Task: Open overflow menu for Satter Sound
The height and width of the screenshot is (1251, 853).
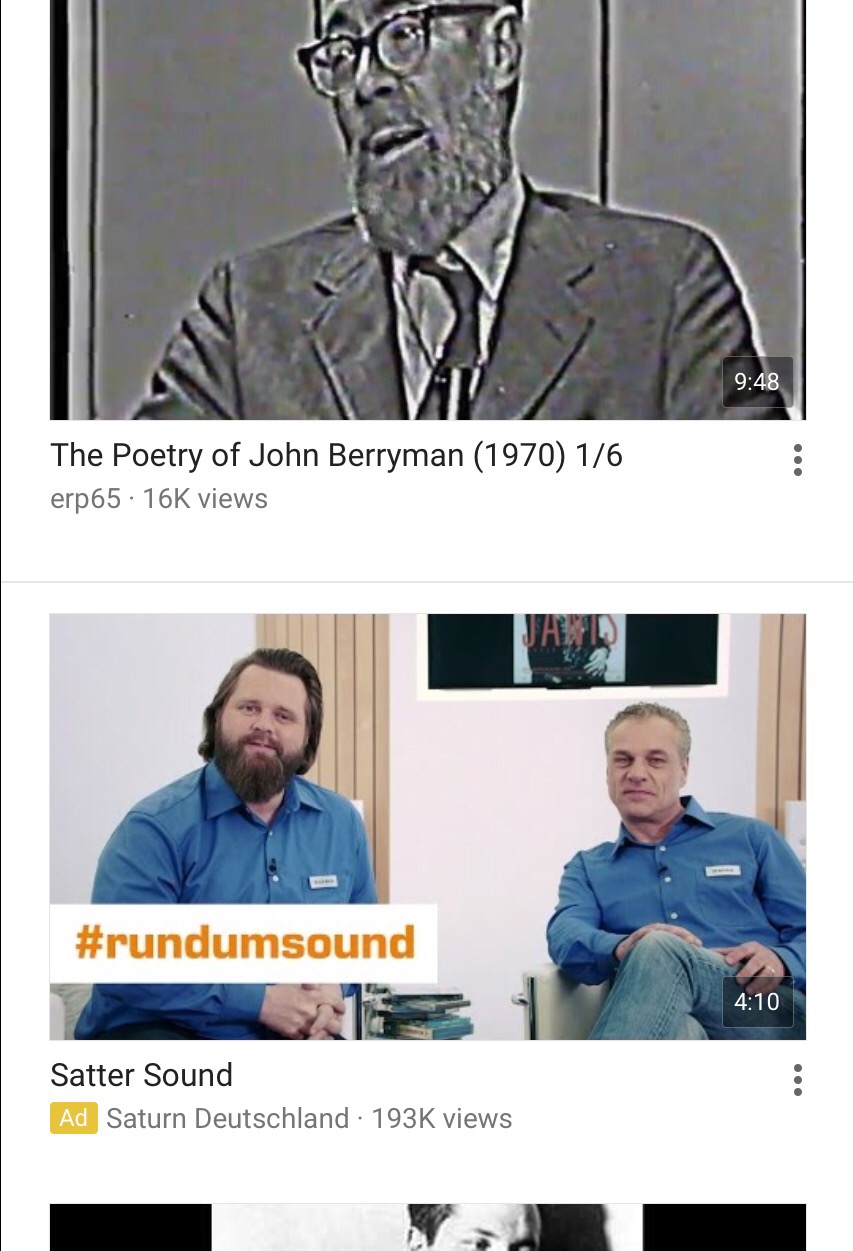Action: tap(797, 1080)
